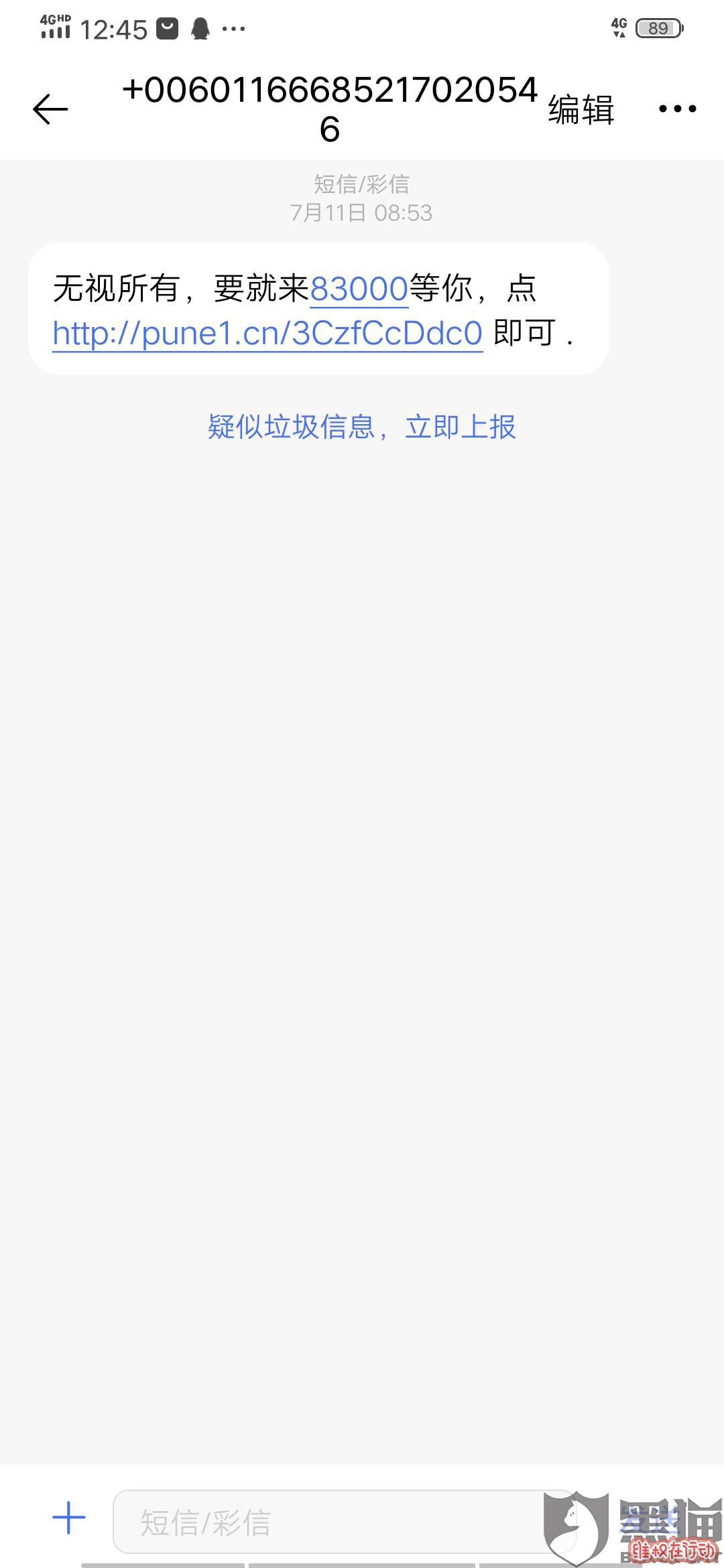Open the three-dot overflow menu
The image size is (724, 1568).
coord(677,109)
